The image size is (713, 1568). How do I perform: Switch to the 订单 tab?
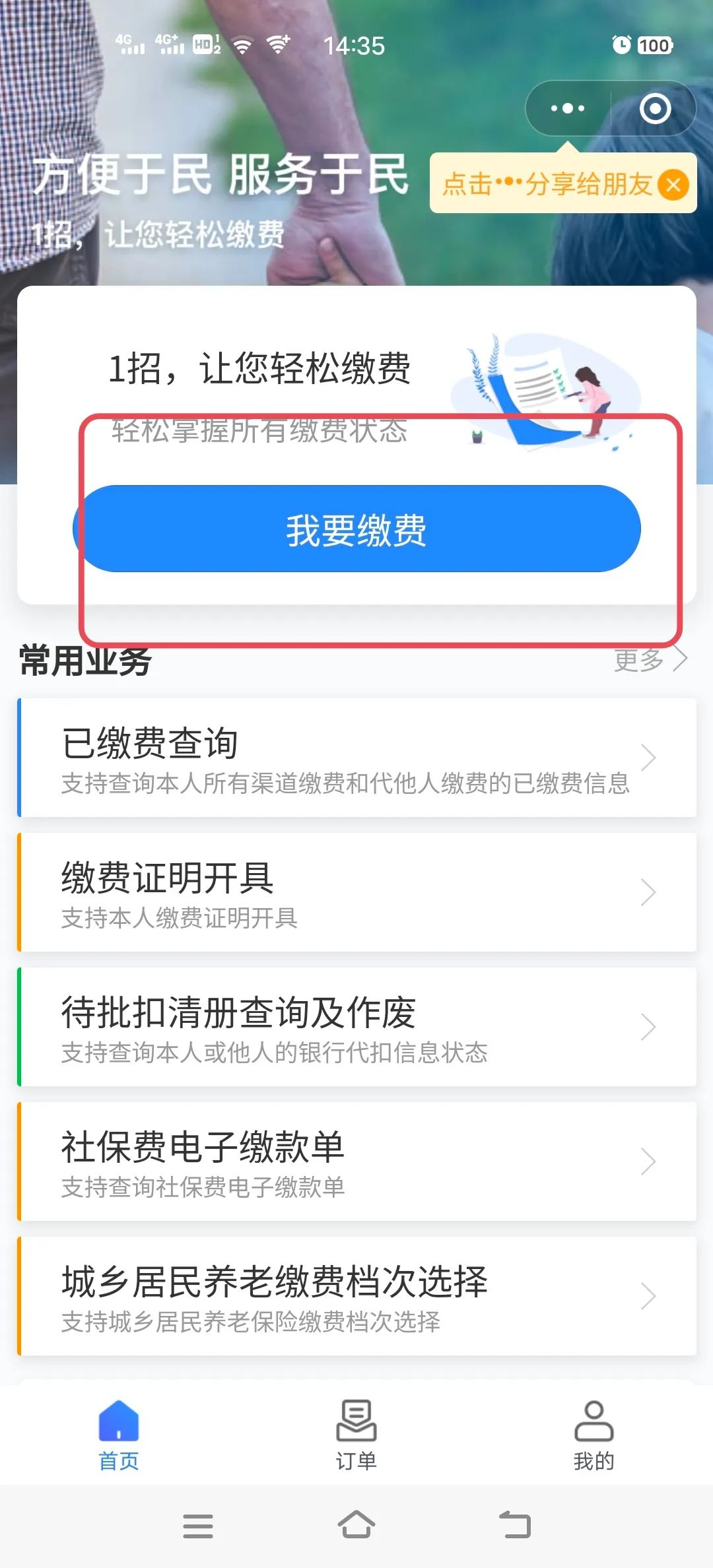point(356,1435)
